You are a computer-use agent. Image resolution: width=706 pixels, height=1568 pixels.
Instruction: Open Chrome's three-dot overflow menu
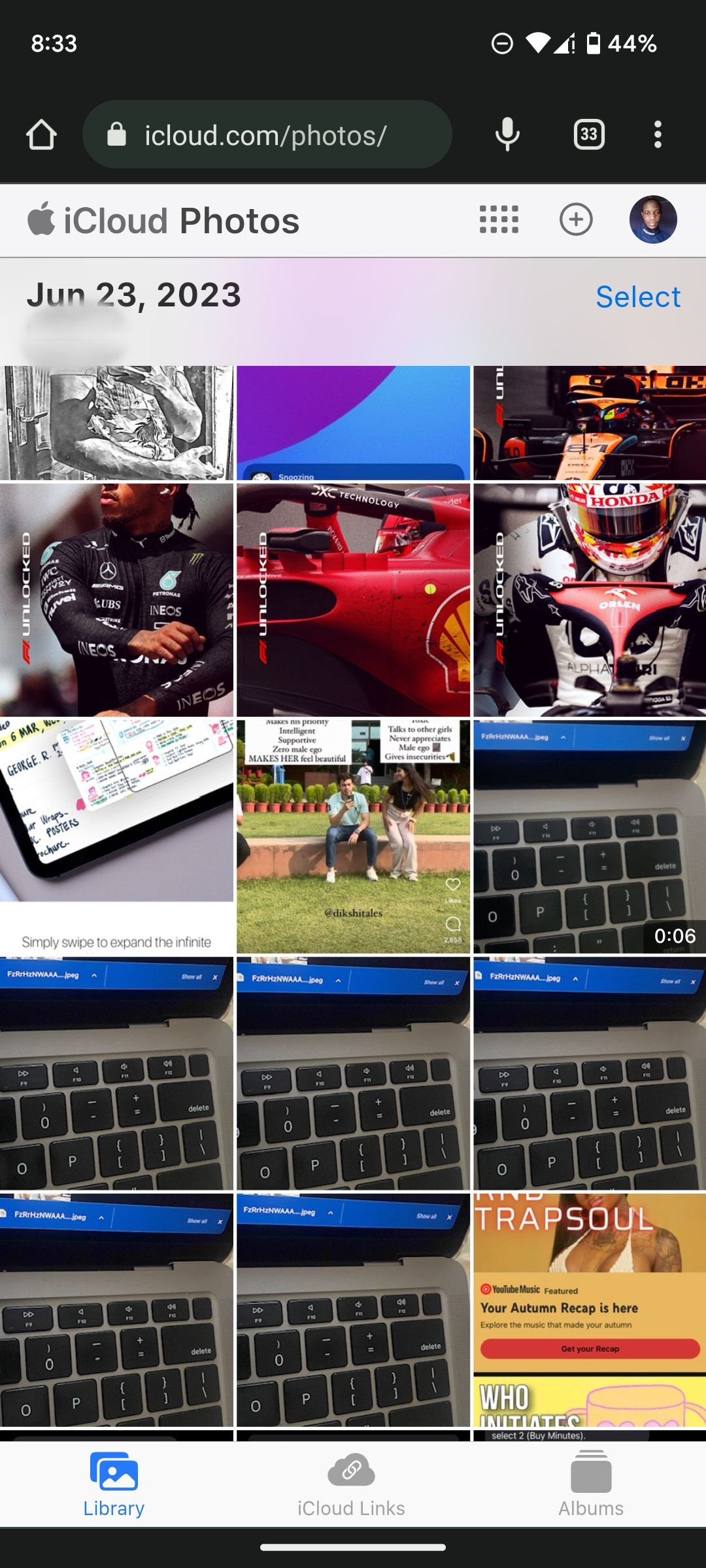tap(658, 134)
